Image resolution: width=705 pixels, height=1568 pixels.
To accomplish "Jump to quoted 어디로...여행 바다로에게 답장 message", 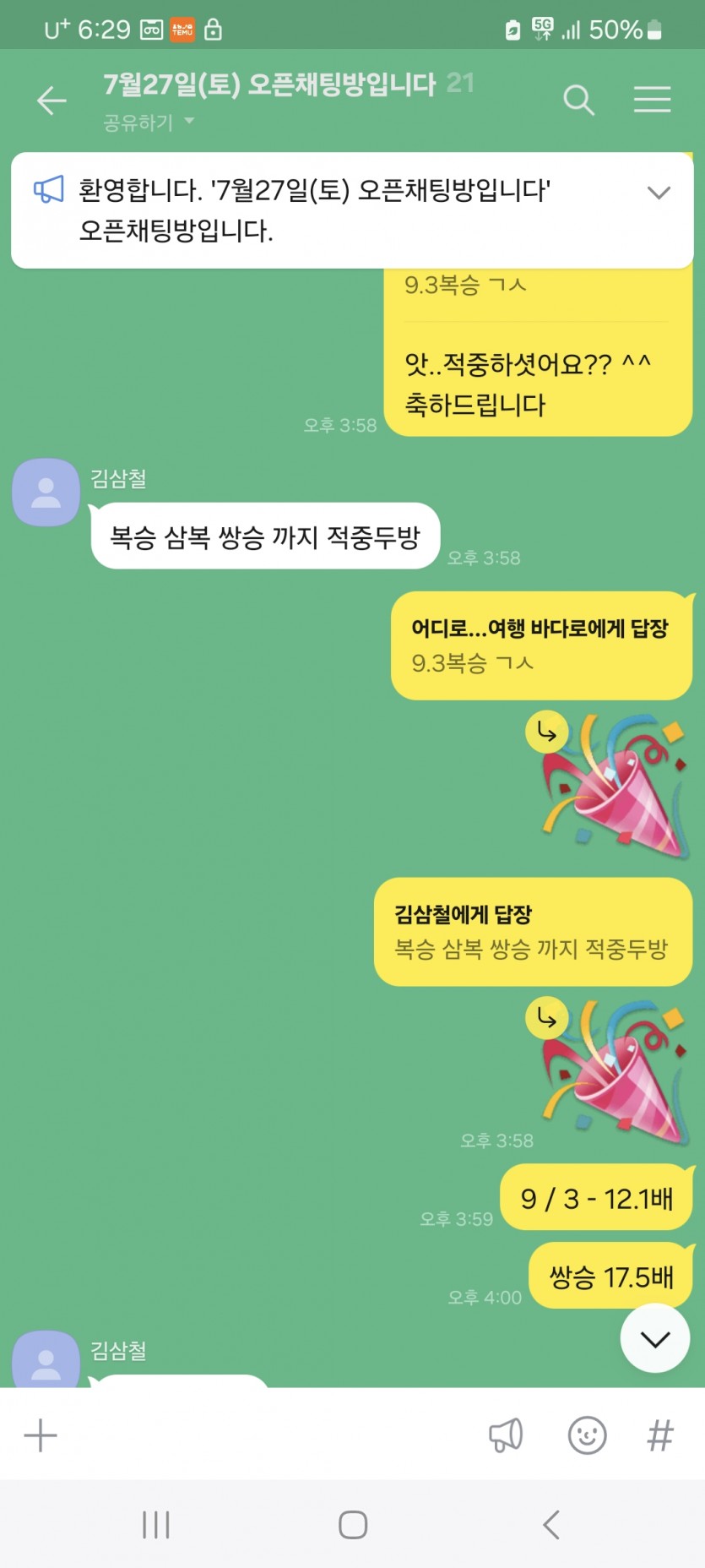I will pos(540,645).
